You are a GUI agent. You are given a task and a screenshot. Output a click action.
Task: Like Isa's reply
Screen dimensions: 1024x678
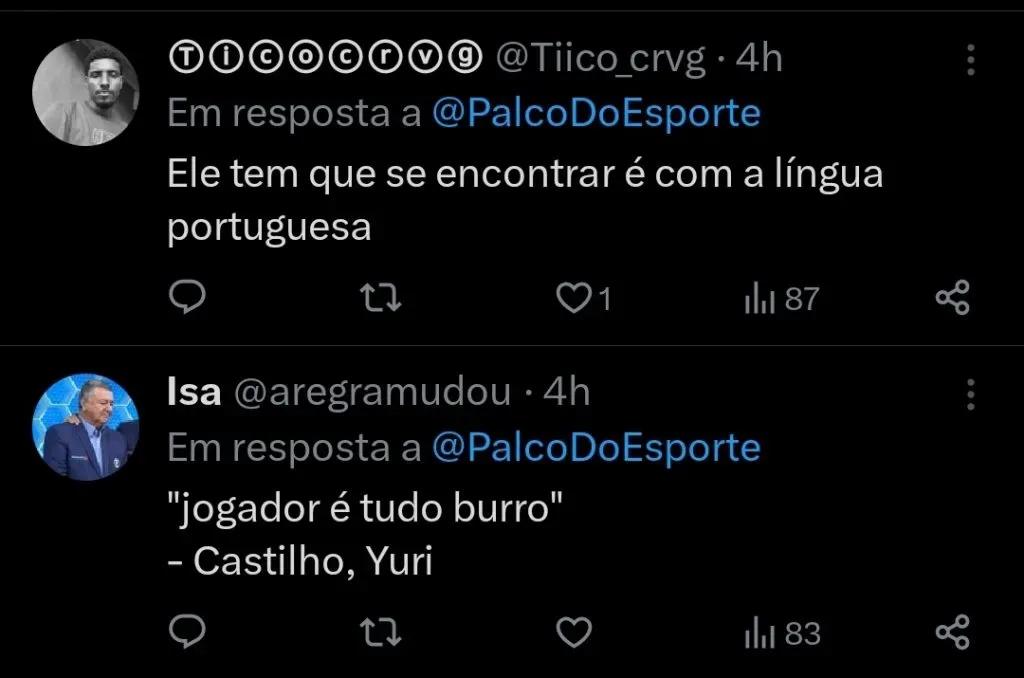point(574,632)
